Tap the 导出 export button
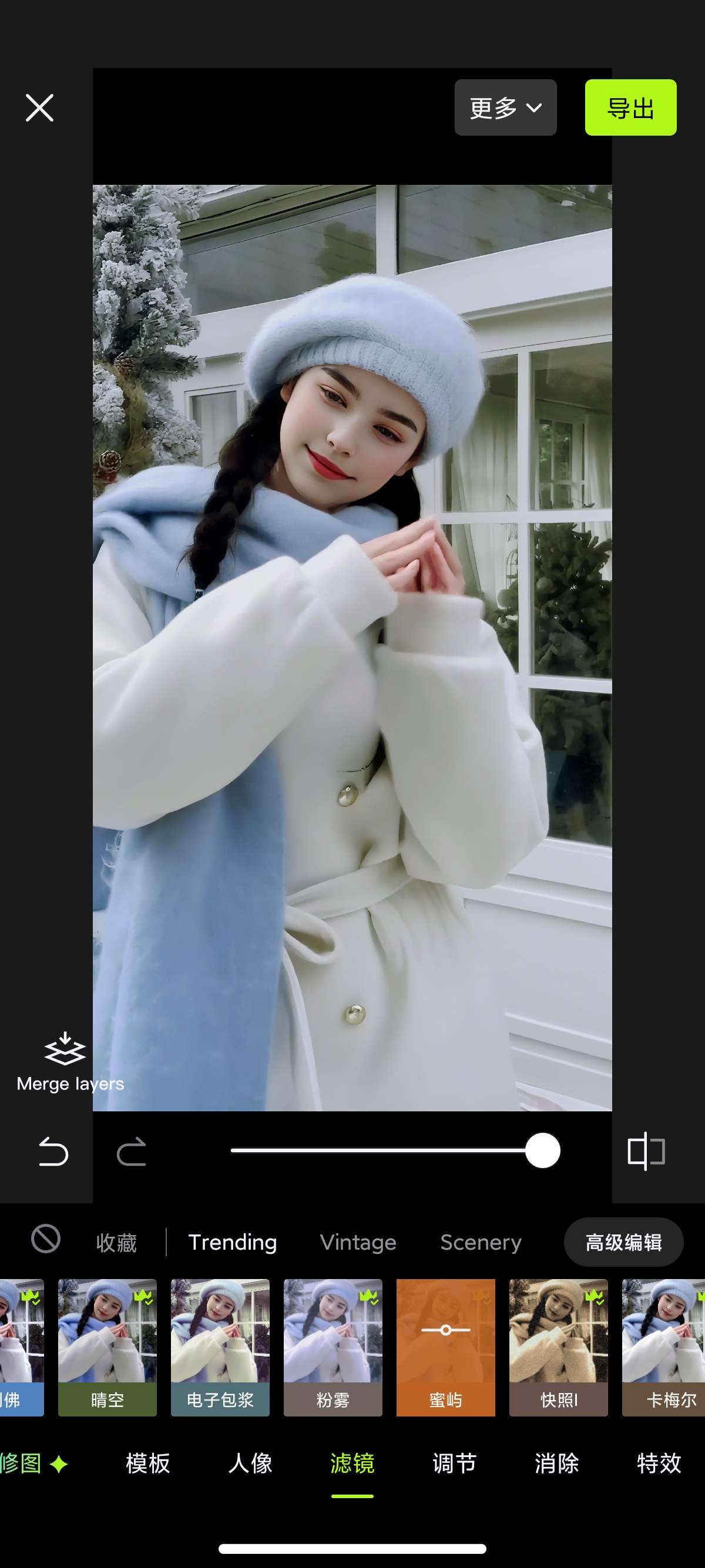 coord(630,107)
